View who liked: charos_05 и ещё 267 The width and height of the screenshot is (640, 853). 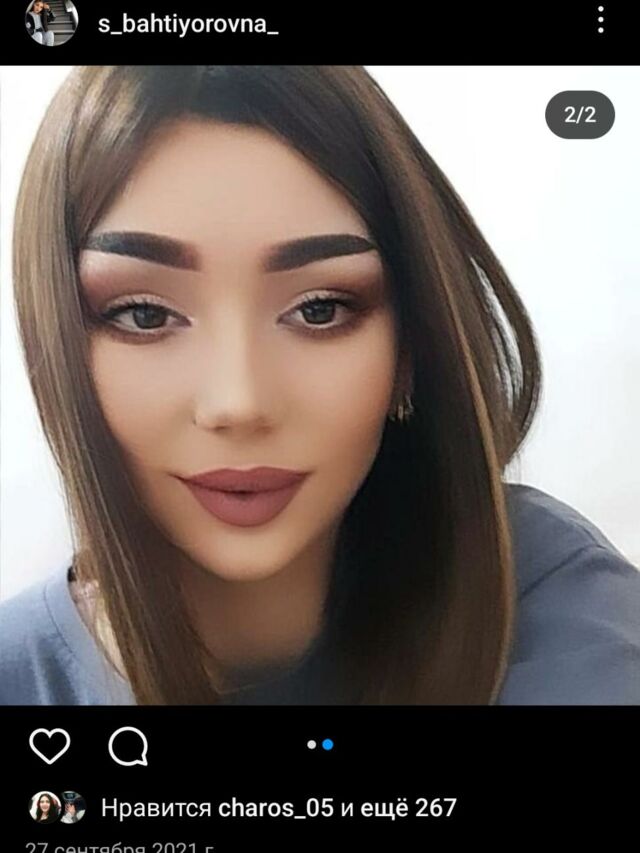pyautogui.click(x=278, y=808)
